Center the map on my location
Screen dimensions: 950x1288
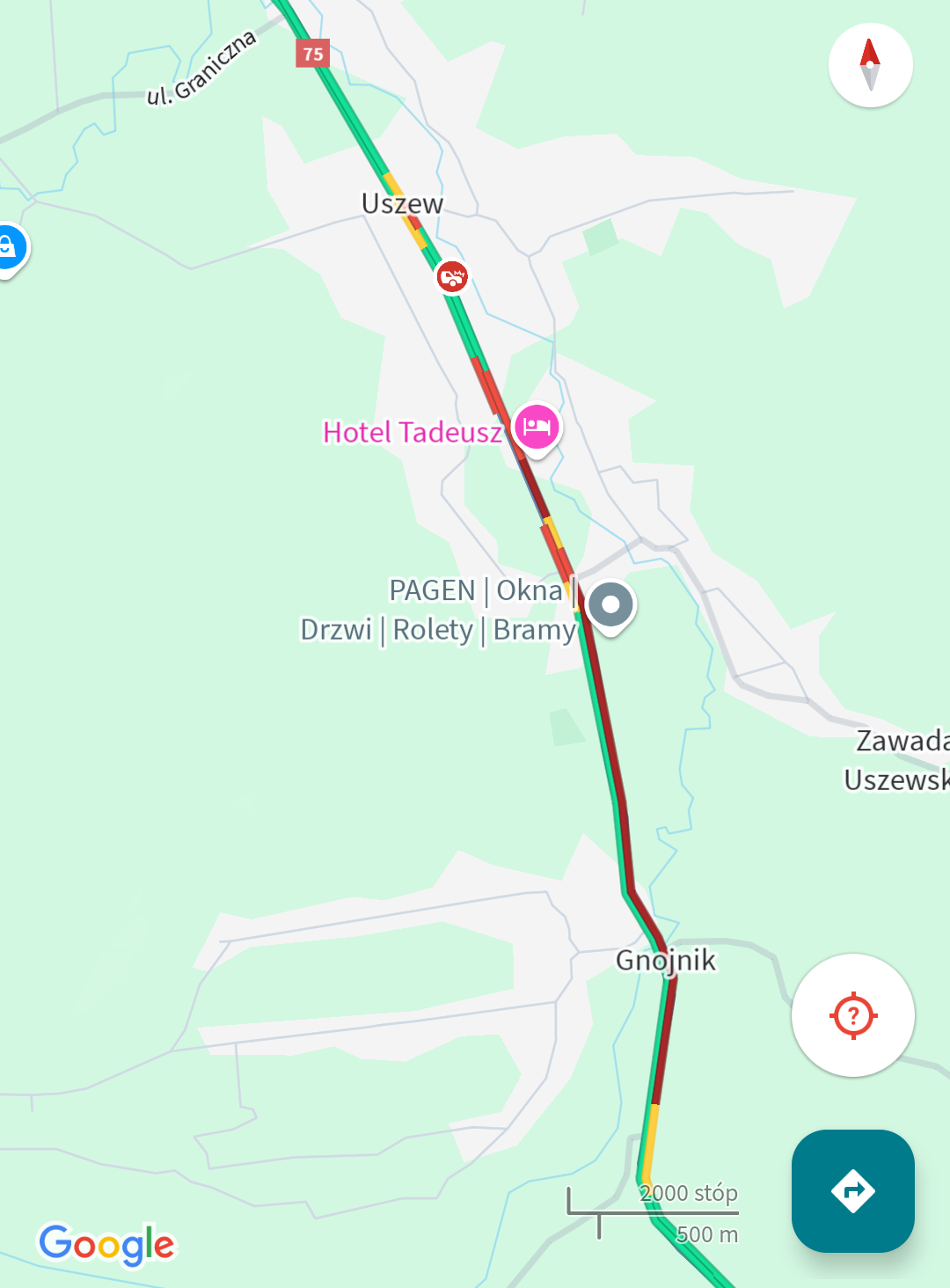pos(852,1015)
